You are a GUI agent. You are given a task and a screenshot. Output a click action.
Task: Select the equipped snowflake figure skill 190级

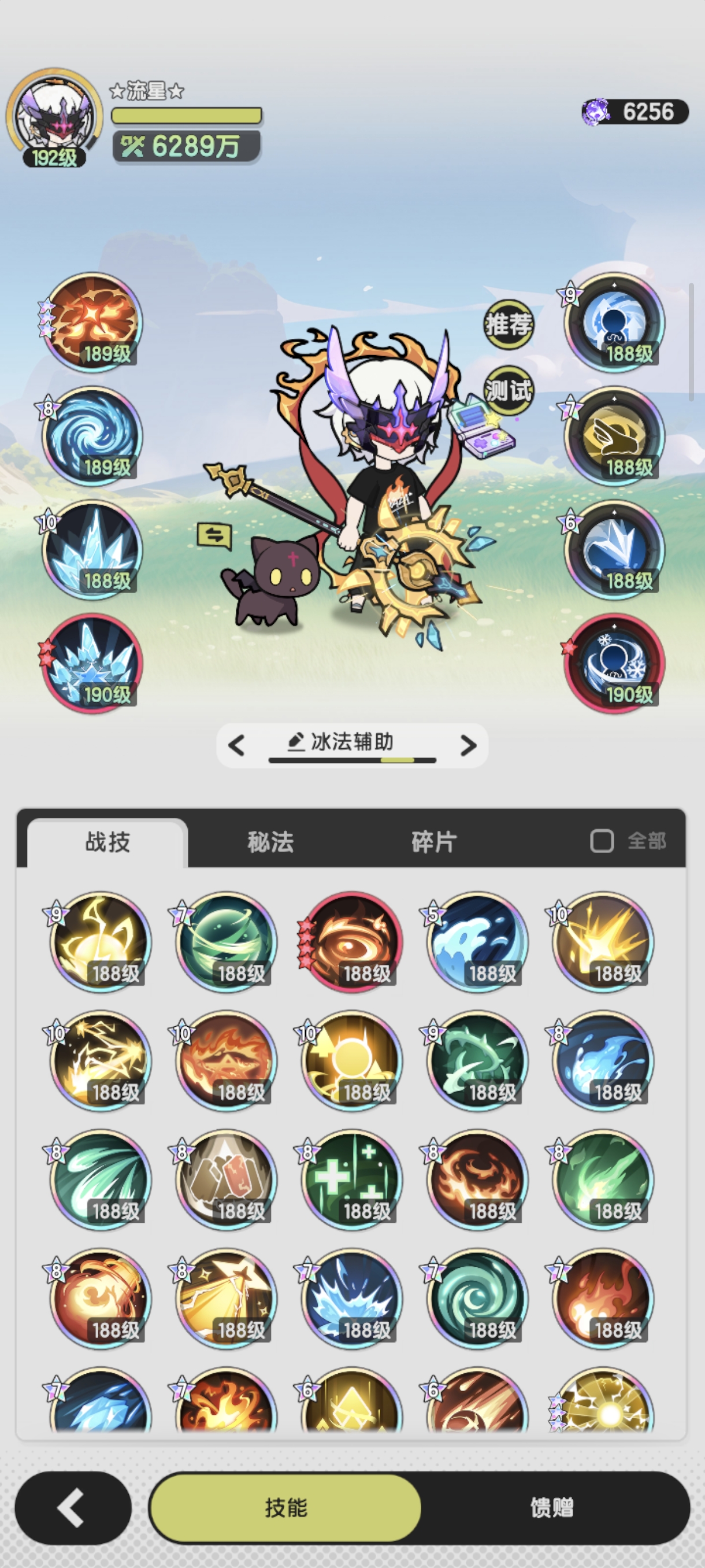click(x=614, y=664)
